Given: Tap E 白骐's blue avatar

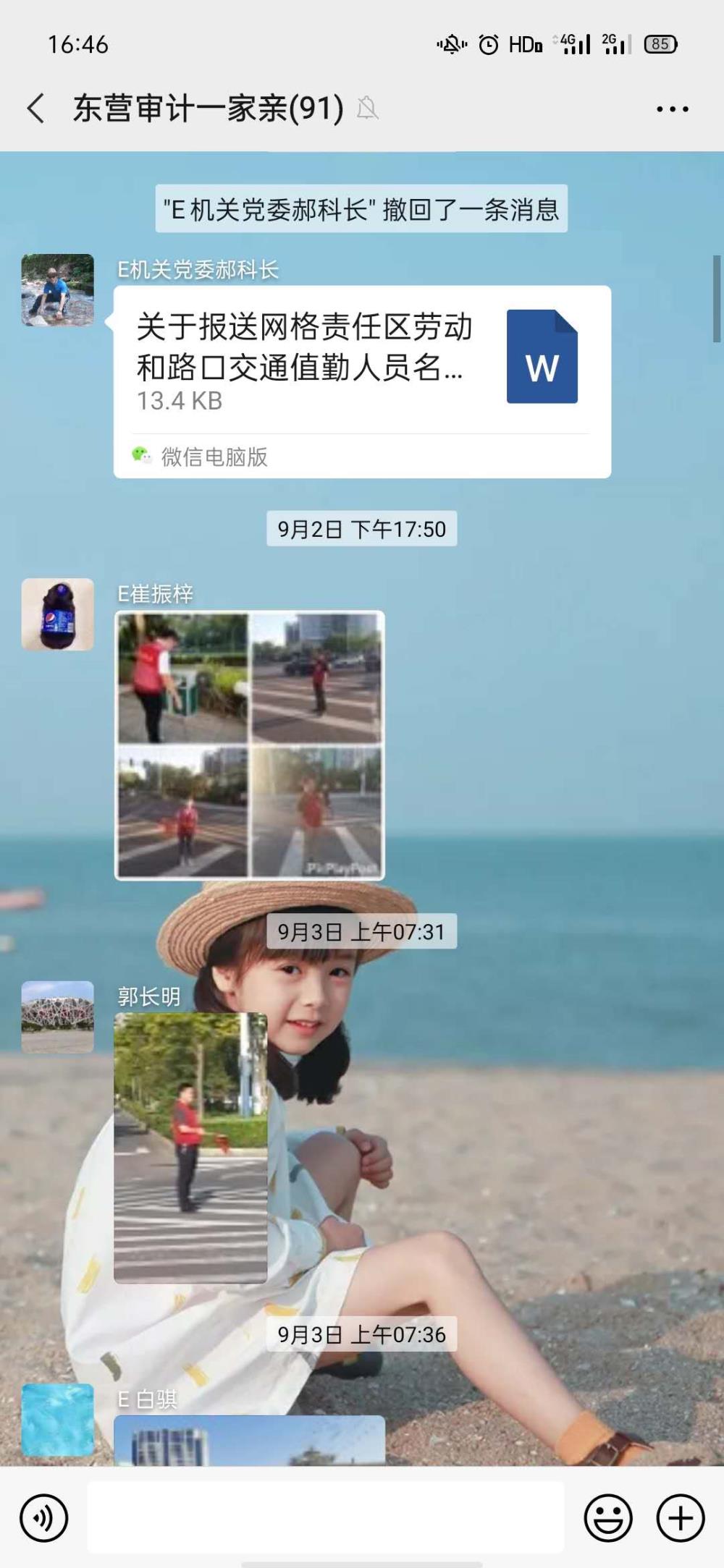Looking at the screenshot, I should point(58,1420).
